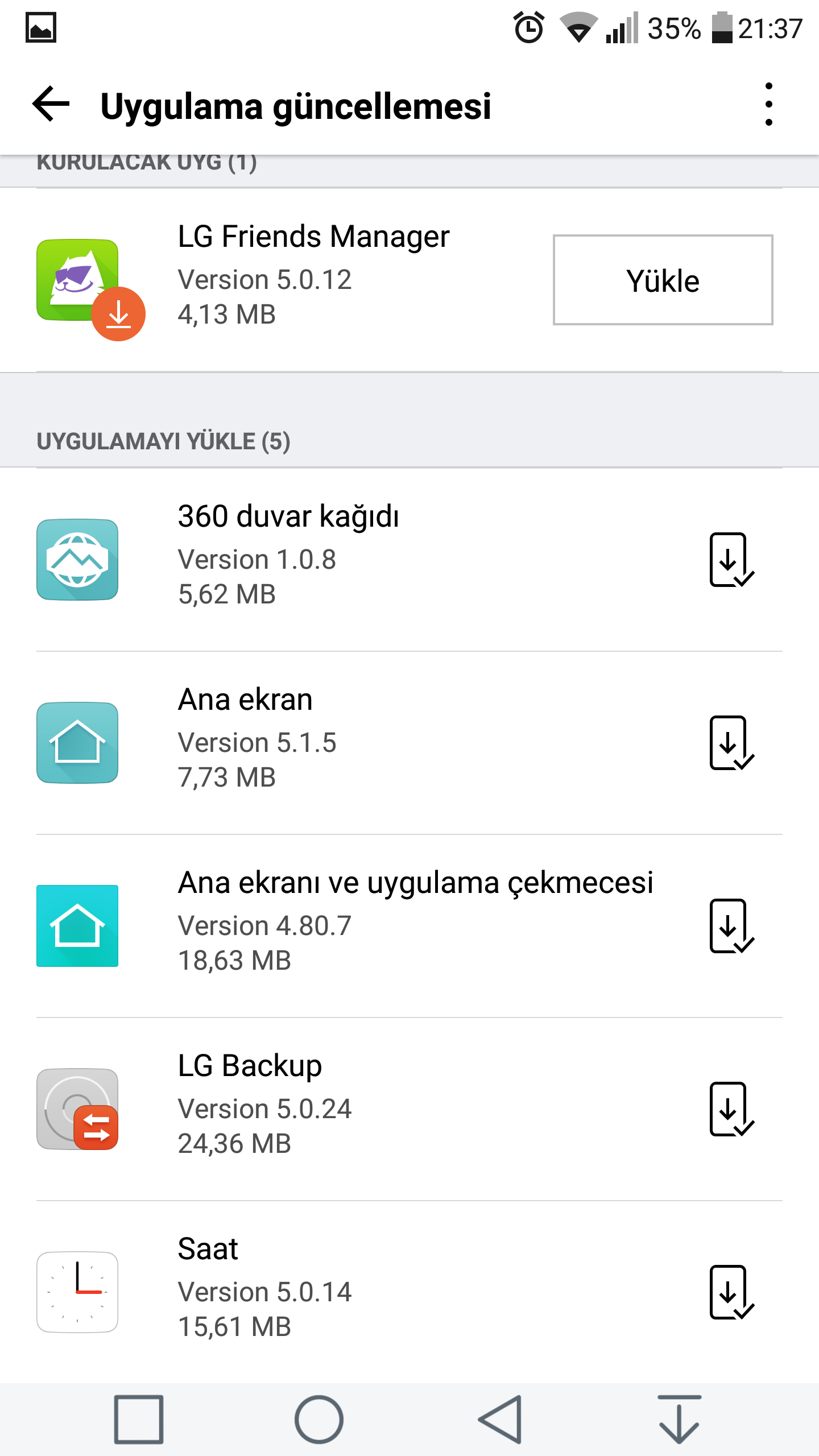Go to the system home screen
The height and width of the screenshot is (1456, 819).
click(x=319, y=1419)
